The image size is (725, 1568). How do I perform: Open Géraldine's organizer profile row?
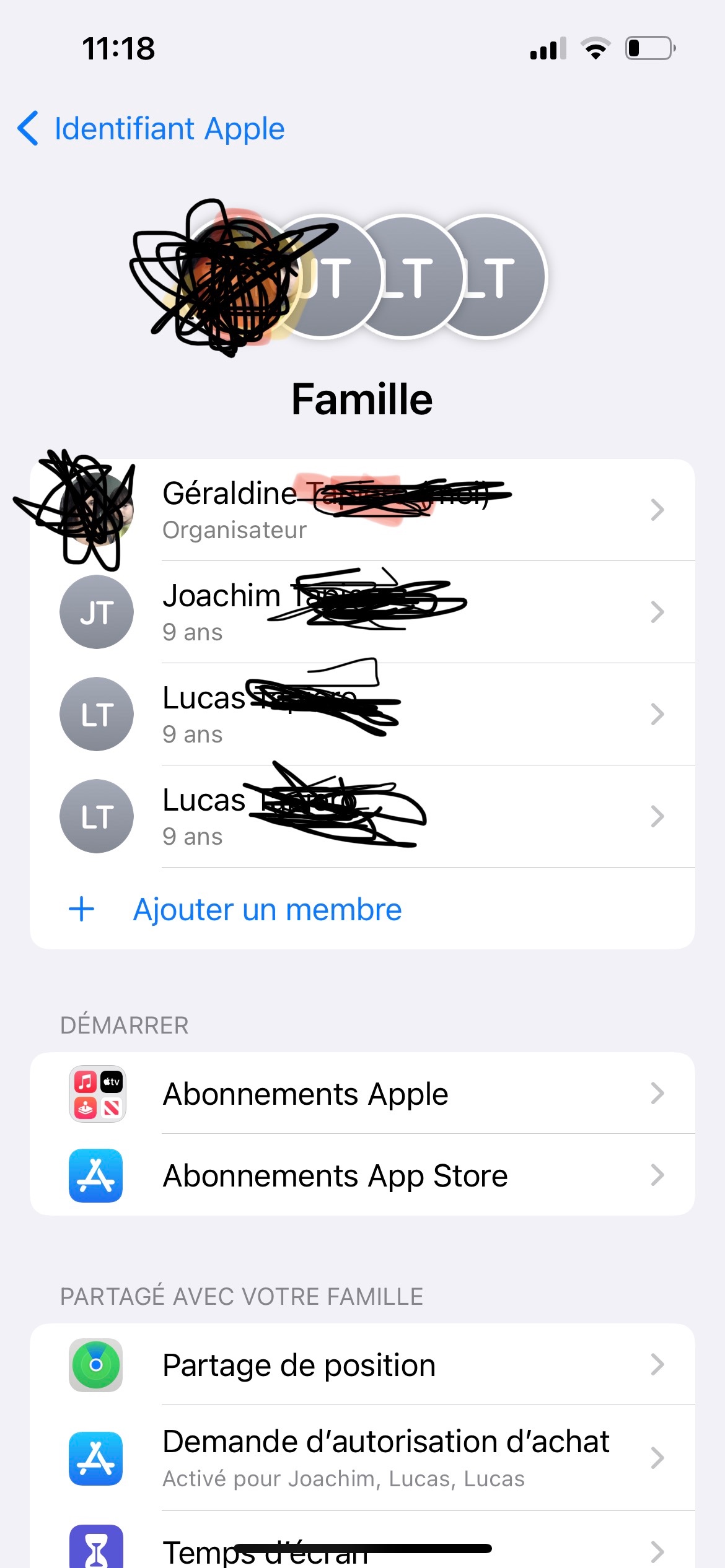click(x=362, y=510)
